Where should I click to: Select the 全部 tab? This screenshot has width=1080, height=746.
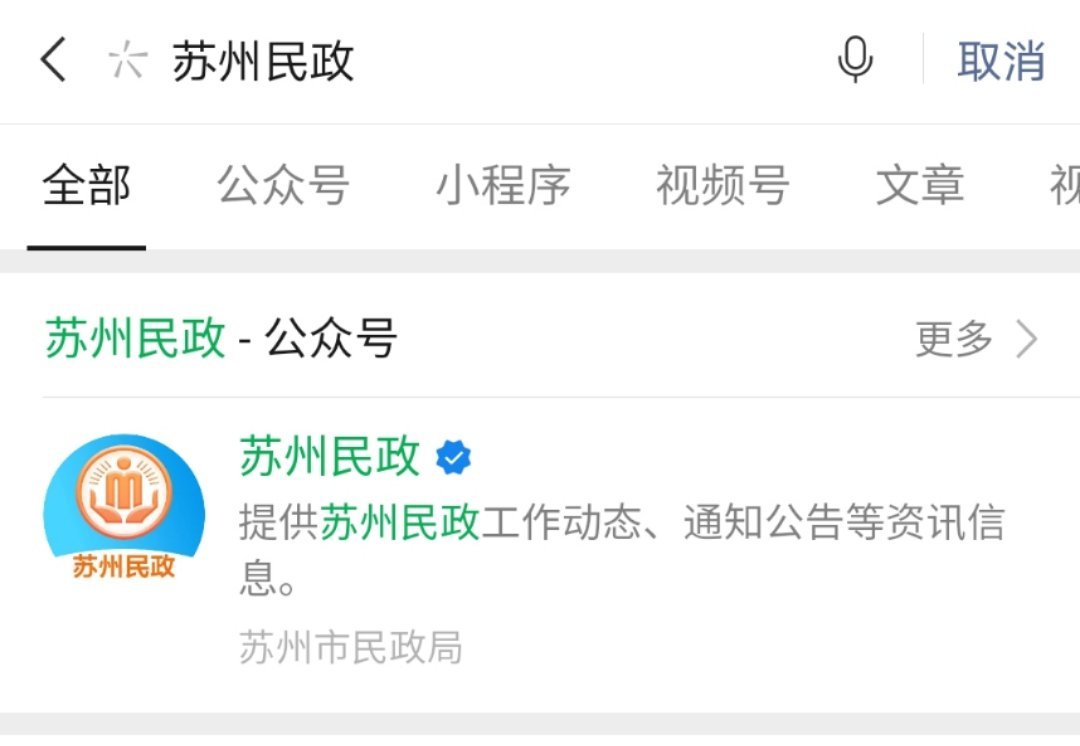(x=87, y=185)
